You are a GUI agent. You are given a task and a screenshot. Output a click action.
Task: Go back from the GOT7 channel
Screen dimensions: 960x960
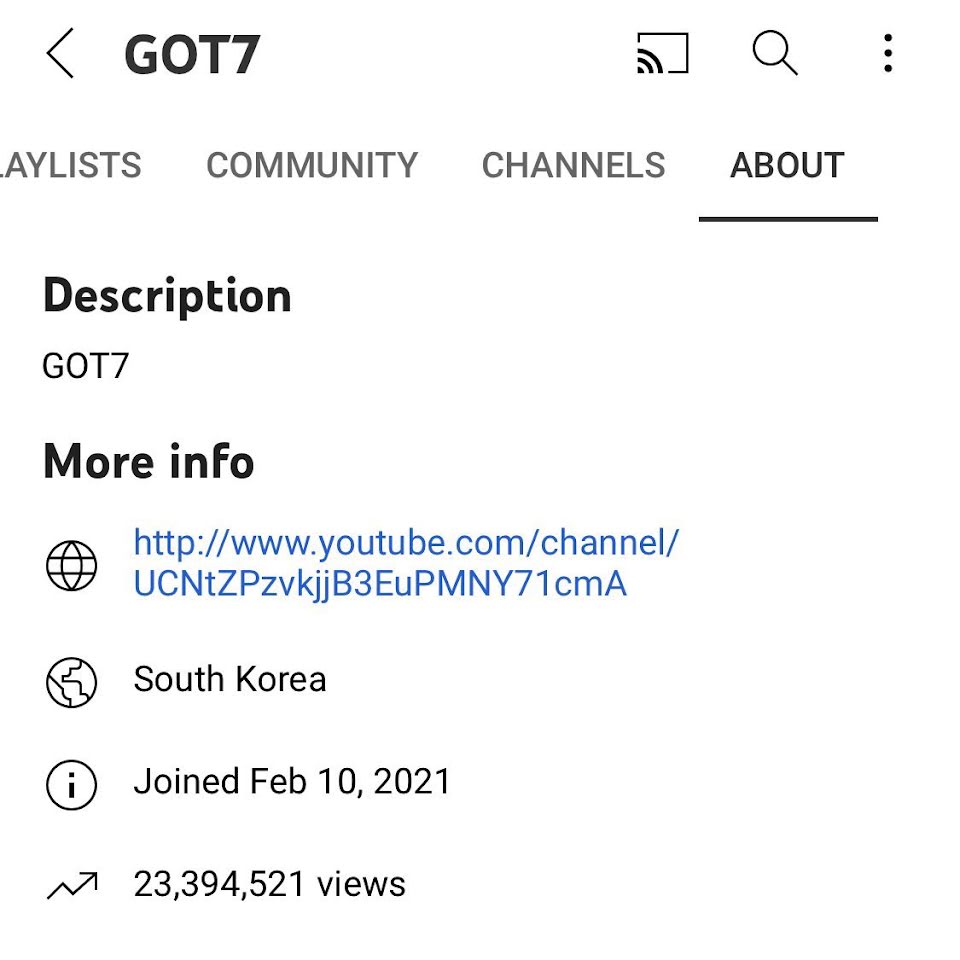click(x=60, y=54)
